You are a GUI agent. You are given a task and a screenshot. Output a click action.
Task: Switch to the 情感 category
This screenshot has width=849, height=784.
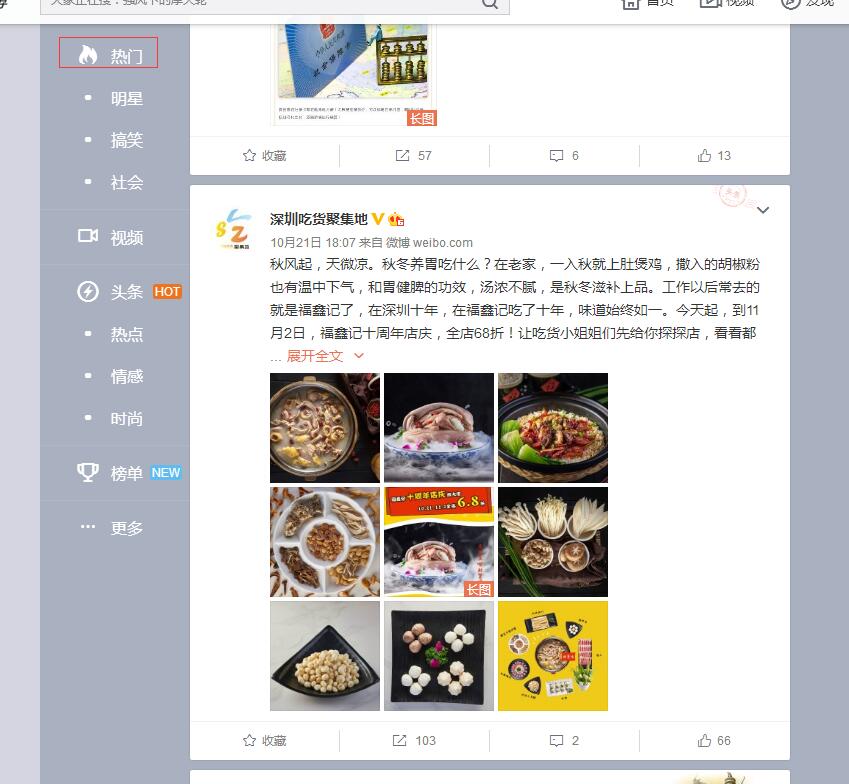click(126, 376)
